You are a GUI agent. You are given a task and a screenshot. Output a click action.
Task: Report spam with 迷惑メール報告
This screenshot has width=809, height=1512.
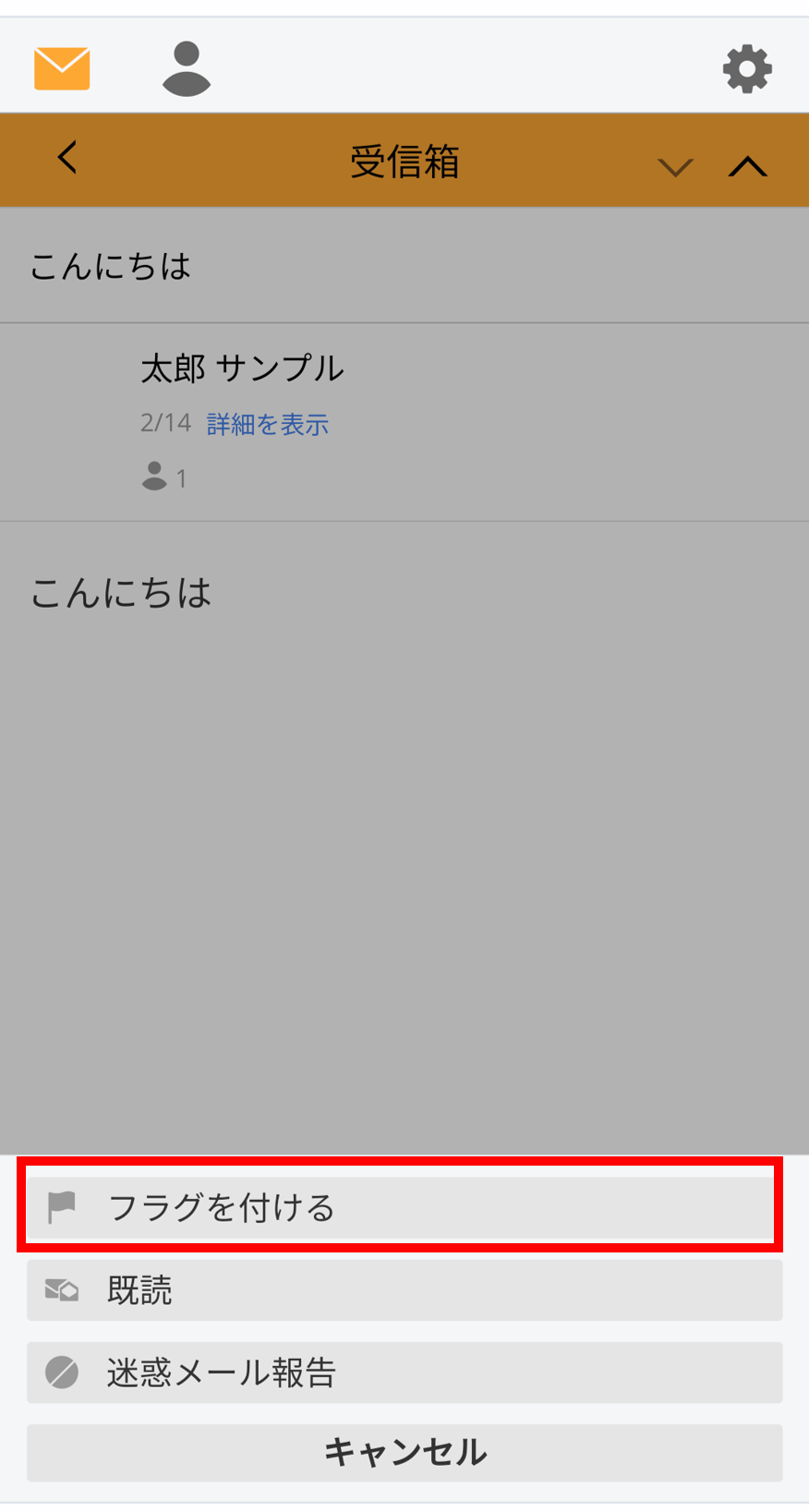(404, 1372)
